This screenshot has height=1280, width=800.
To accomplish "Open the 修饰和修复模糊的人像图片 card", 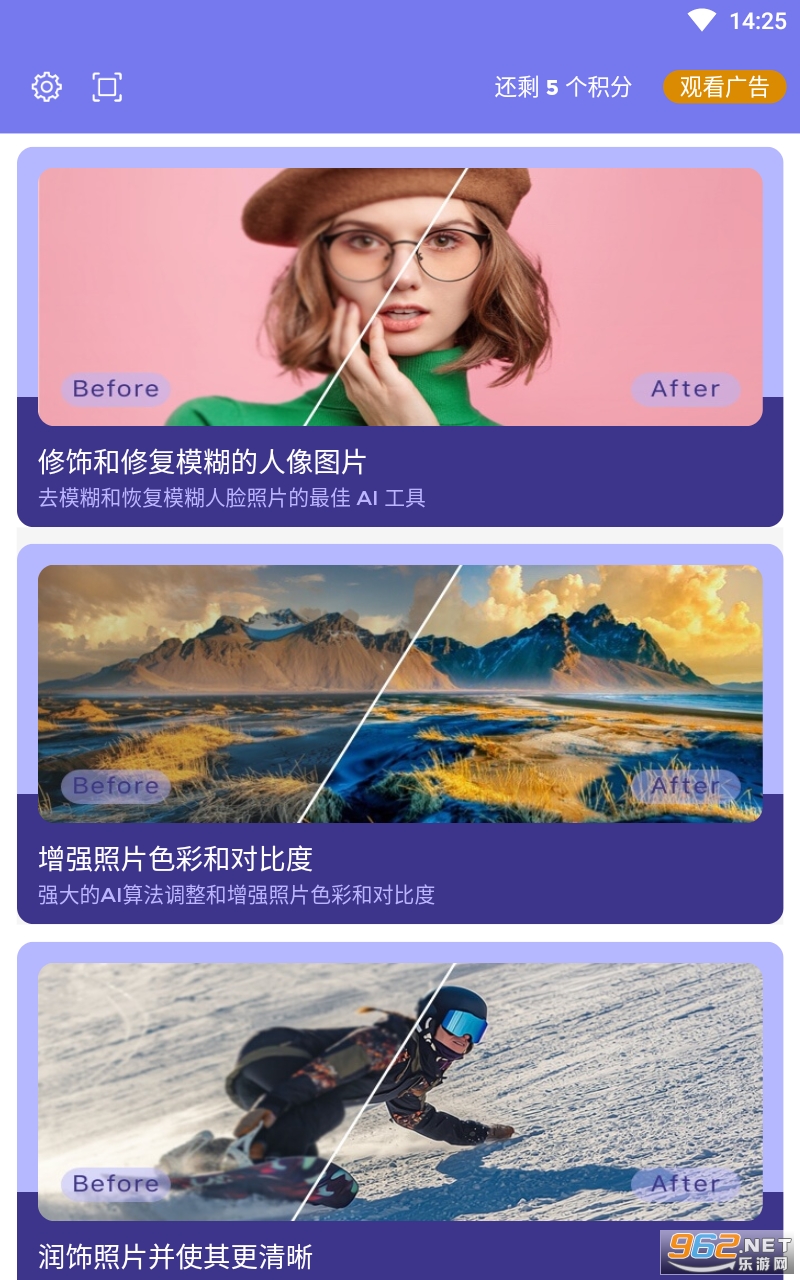I will coord(400,337).
